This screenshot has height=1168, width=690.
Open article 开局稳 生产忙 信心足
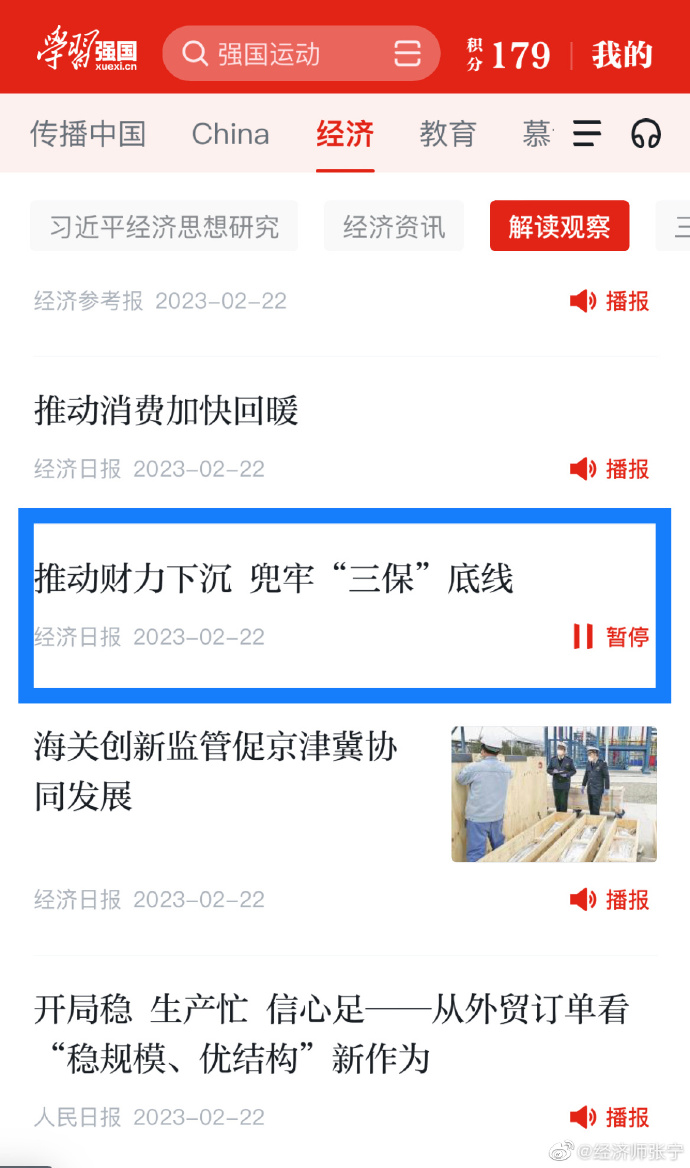(x=330, y=1033)
